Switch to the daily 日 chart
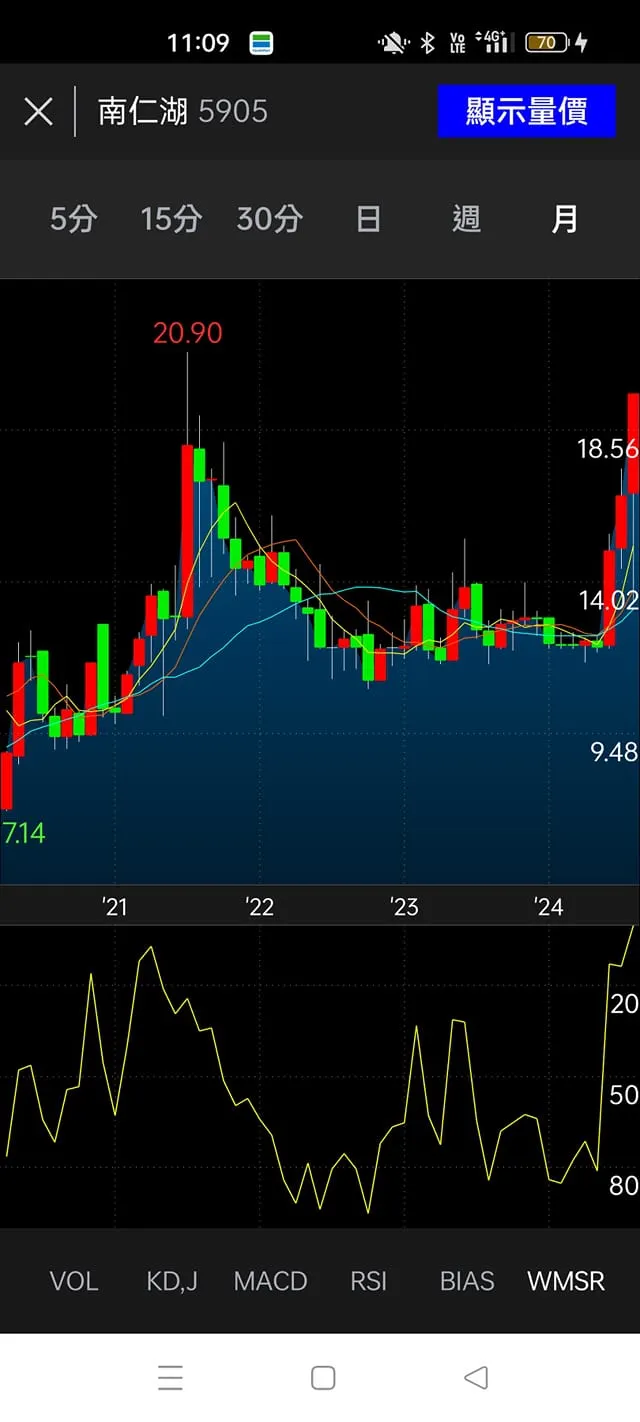This screenshot has width=640, height=1422. [368, 219]
